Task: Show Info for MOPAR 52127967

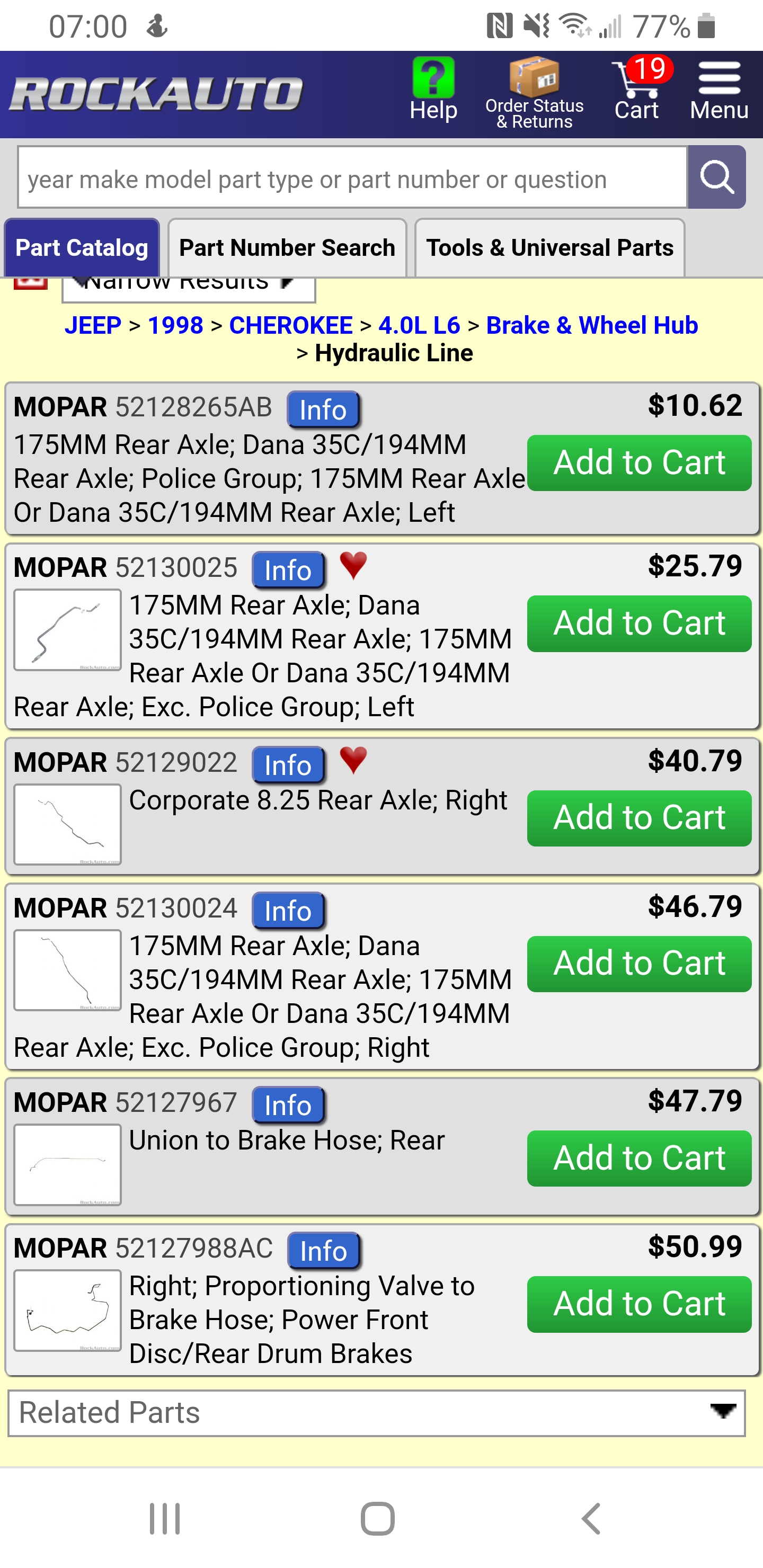Action: (x=288, y=1105)
